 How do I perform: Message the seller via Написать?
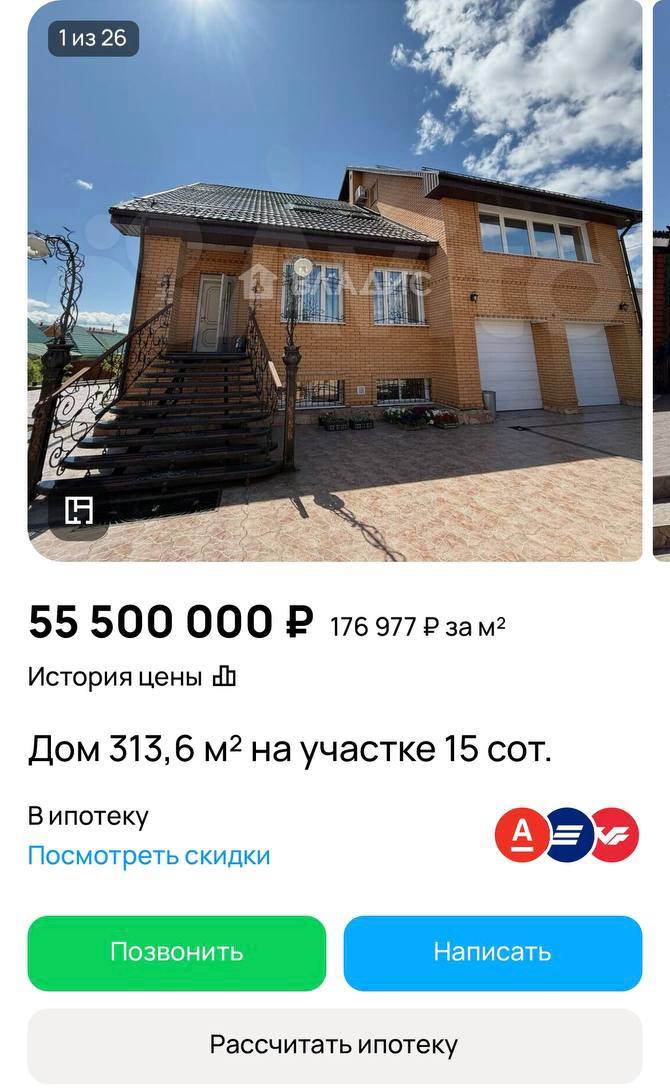coord(492,951)
